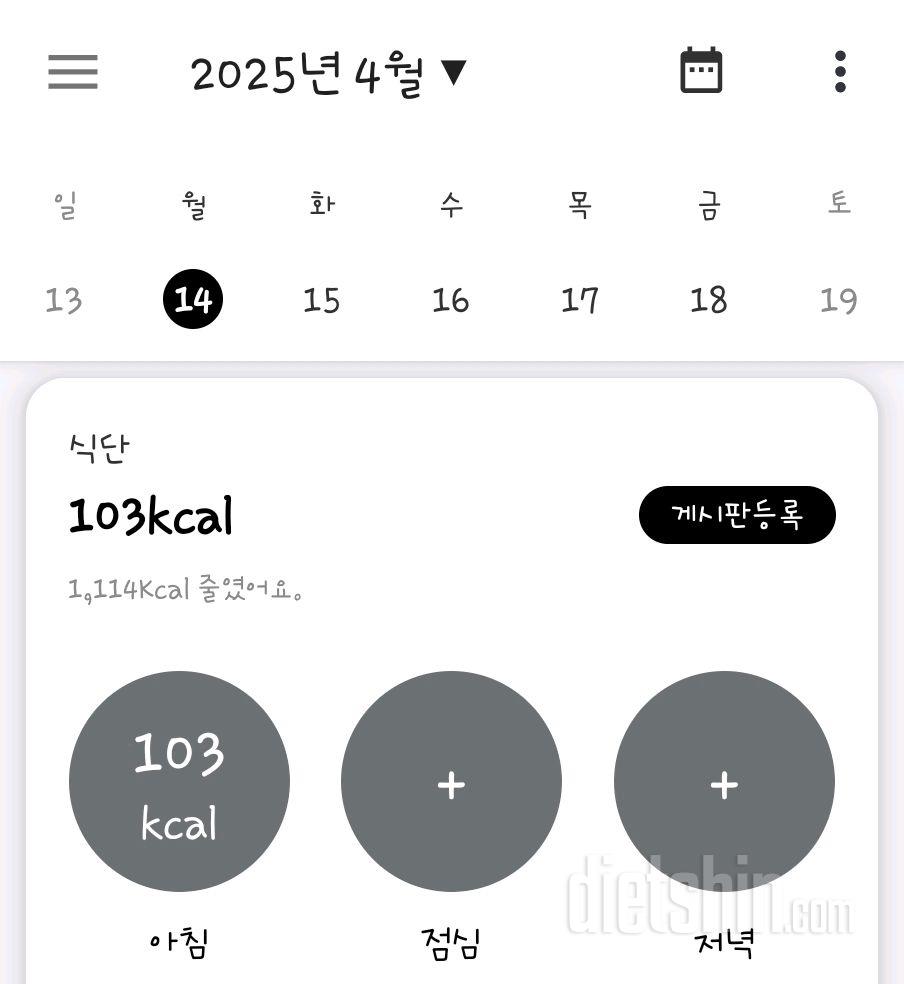Open the three-dot overflow menu
The image size is (904, 984).
(840, 72)
